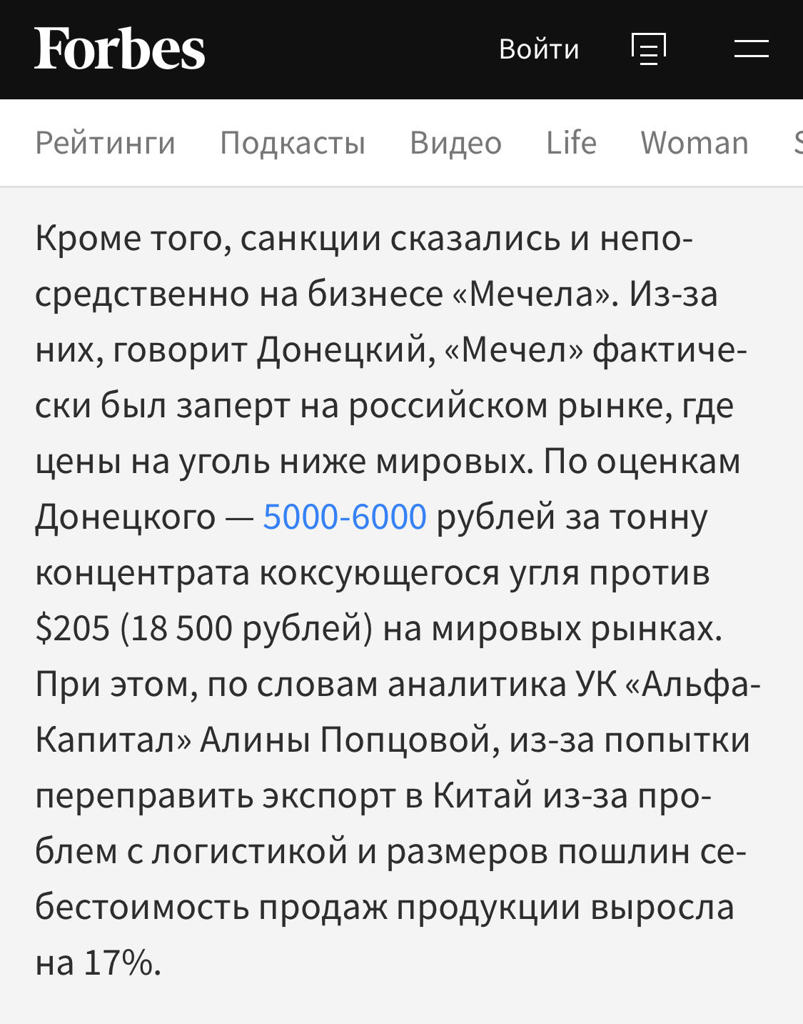Tap the Войти login button
Screen dimensions: 803x1024
538,49
